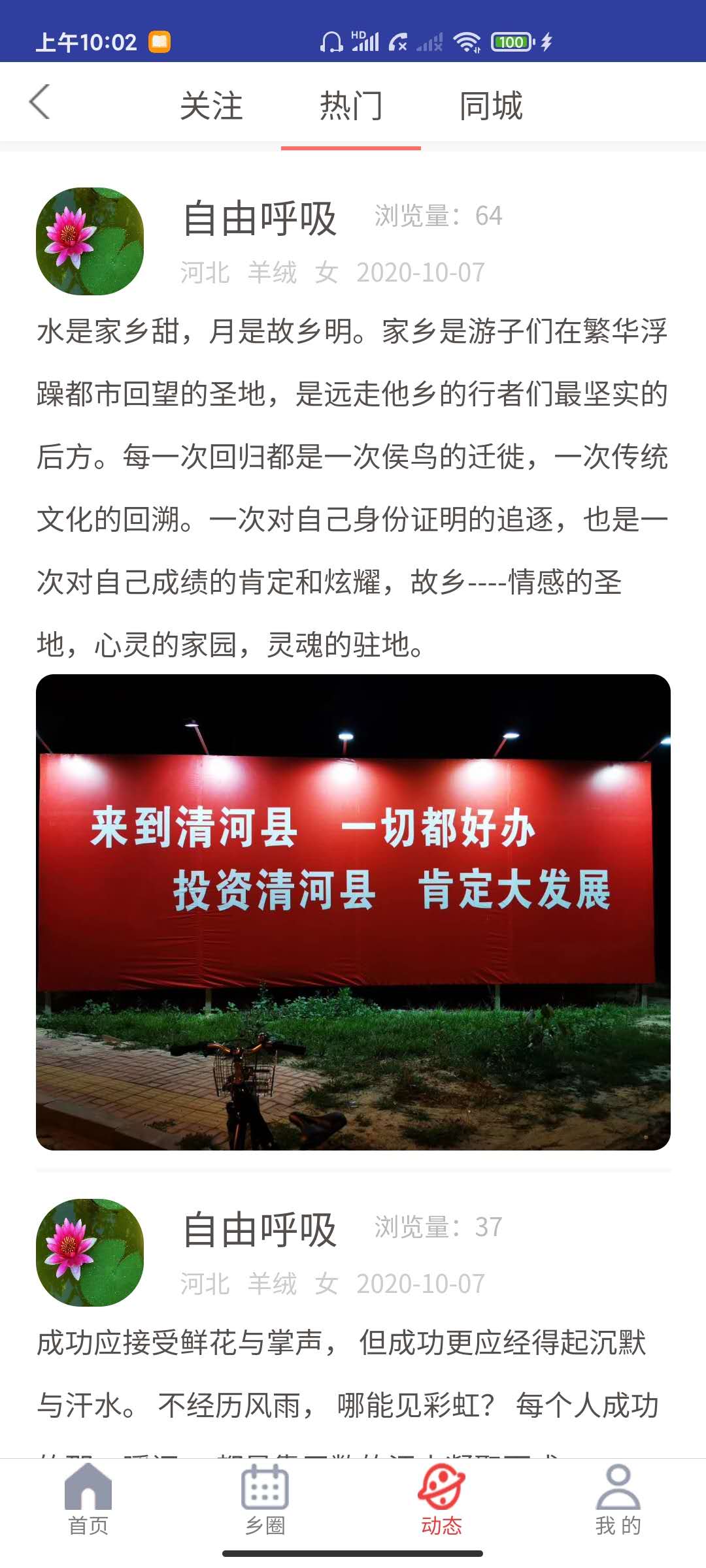Go back using the top-left arrow
The image size is (706, 1568).
point(40,103)
